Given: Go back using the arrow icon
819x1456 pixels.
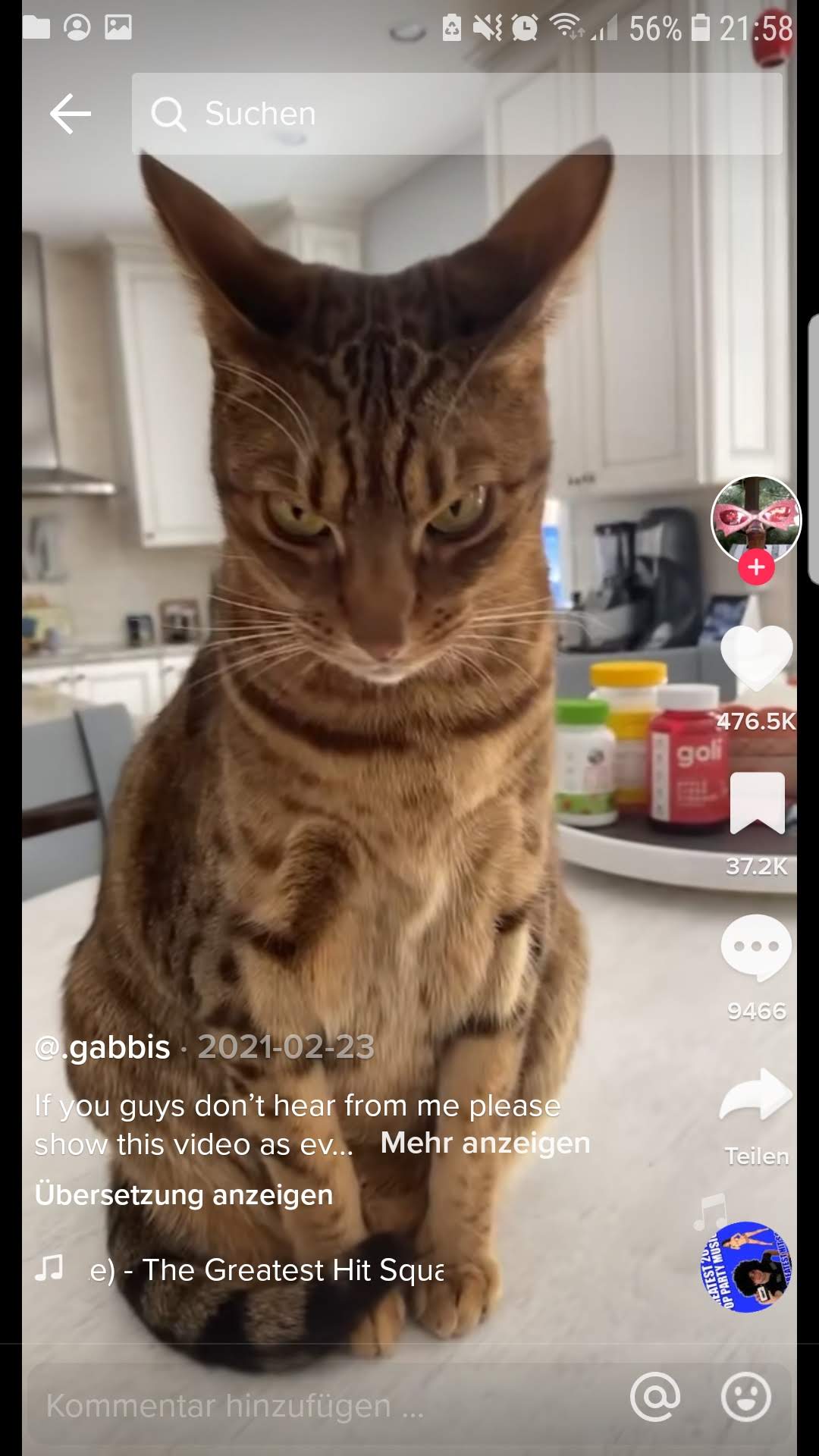Looking at the screenshot, I should click(71, 114).
